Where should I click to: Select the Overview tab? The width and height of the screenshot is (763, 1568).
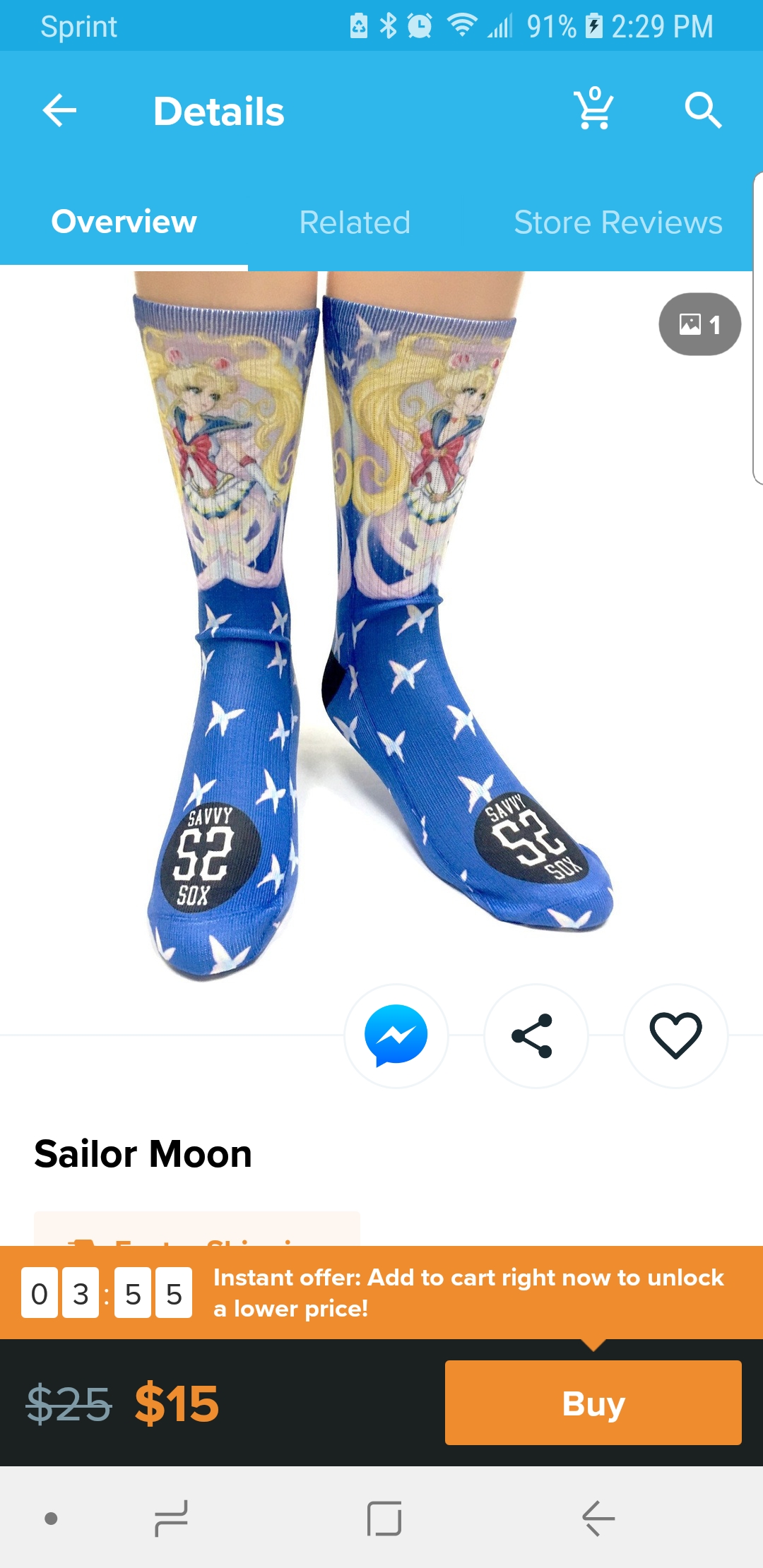tap(124, 222)
